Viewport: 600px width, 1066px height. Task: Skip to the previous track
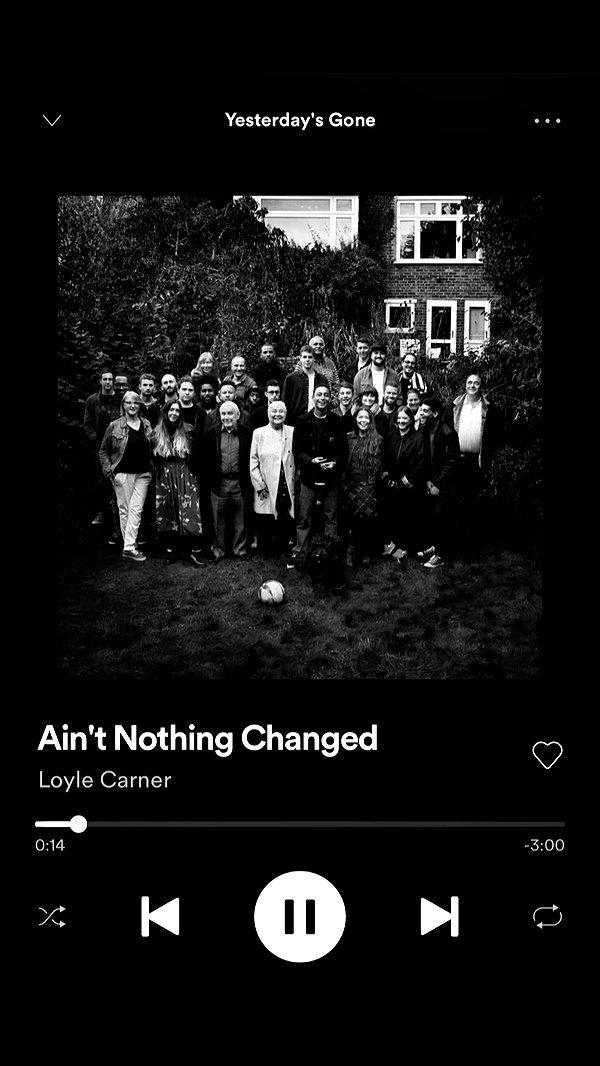point(160,916)
